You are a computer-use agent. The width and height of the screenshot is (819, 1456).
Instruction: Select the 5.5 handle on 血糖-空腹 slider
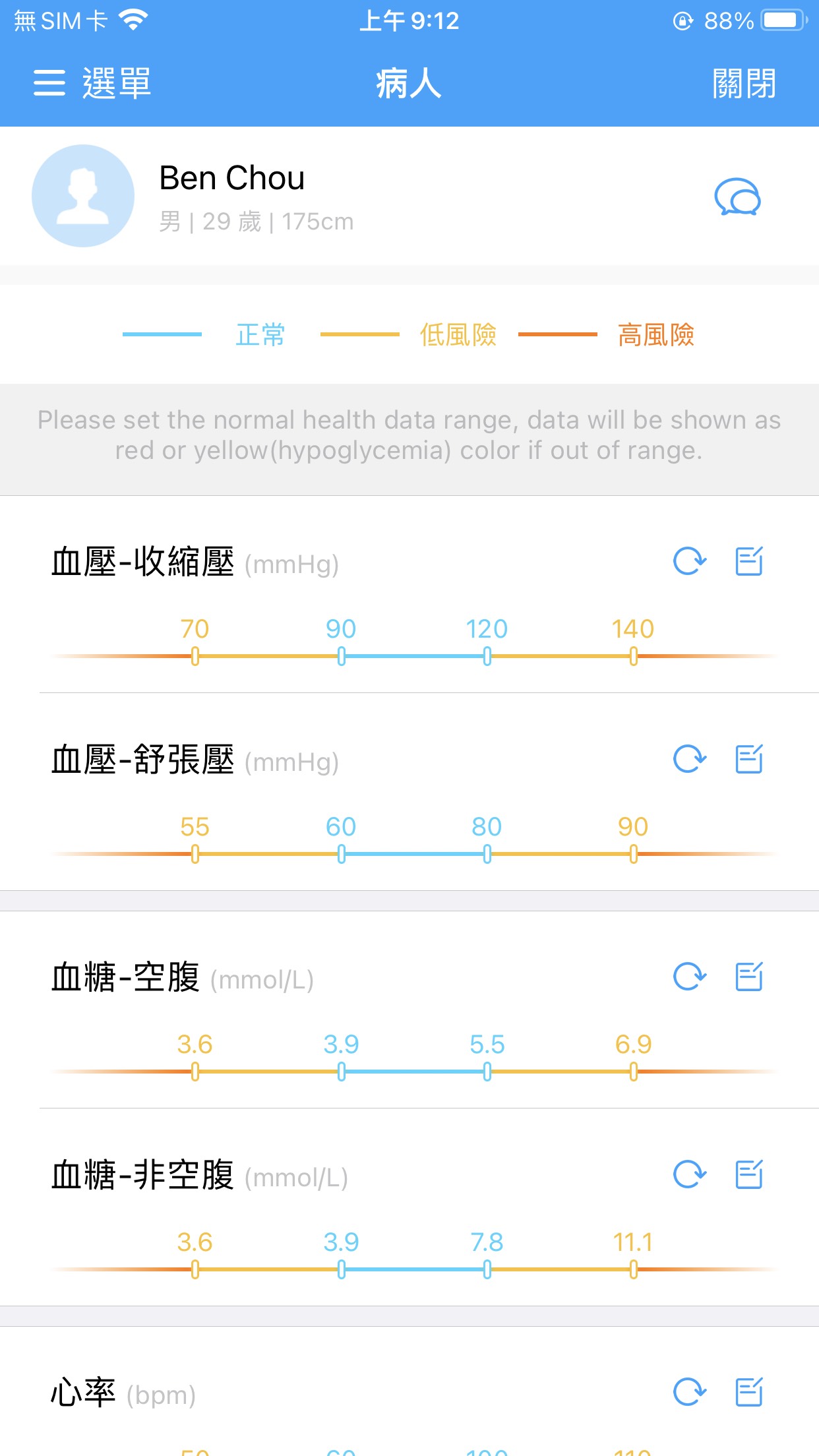point(487,1072)
